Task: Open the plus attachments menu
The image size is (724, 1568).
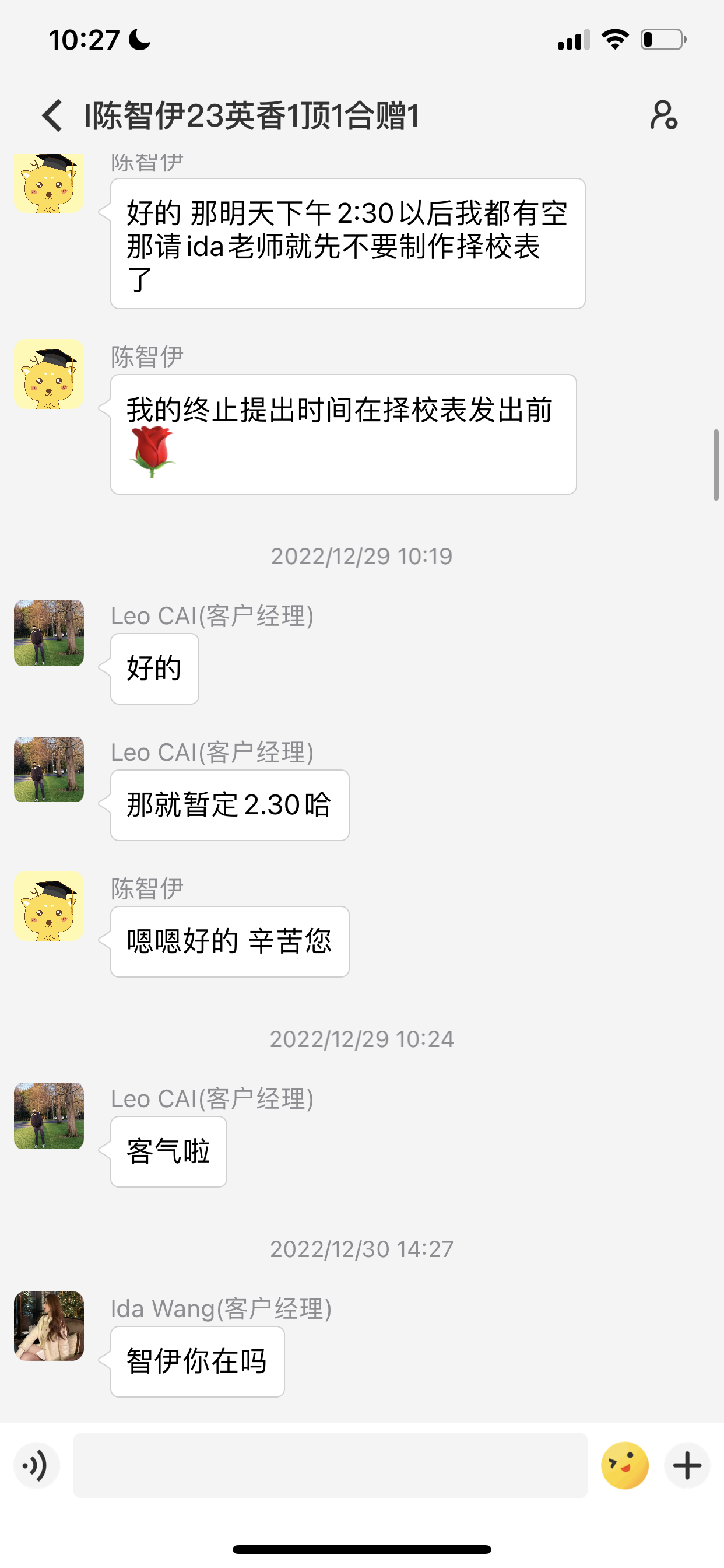Action: [687, 1465]
